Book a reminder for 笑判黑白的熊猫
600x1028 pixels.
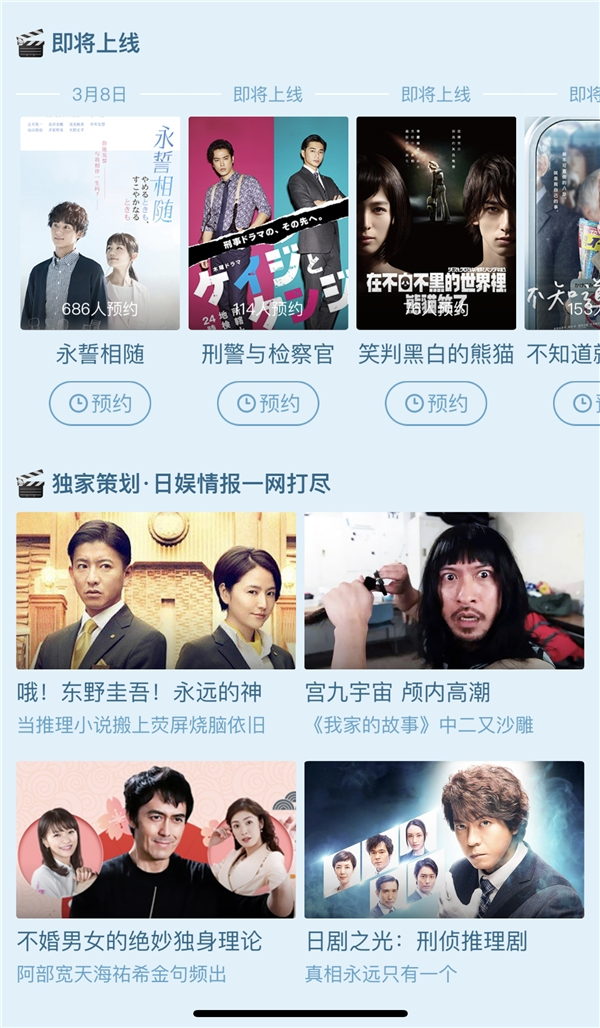click(436, 403)
